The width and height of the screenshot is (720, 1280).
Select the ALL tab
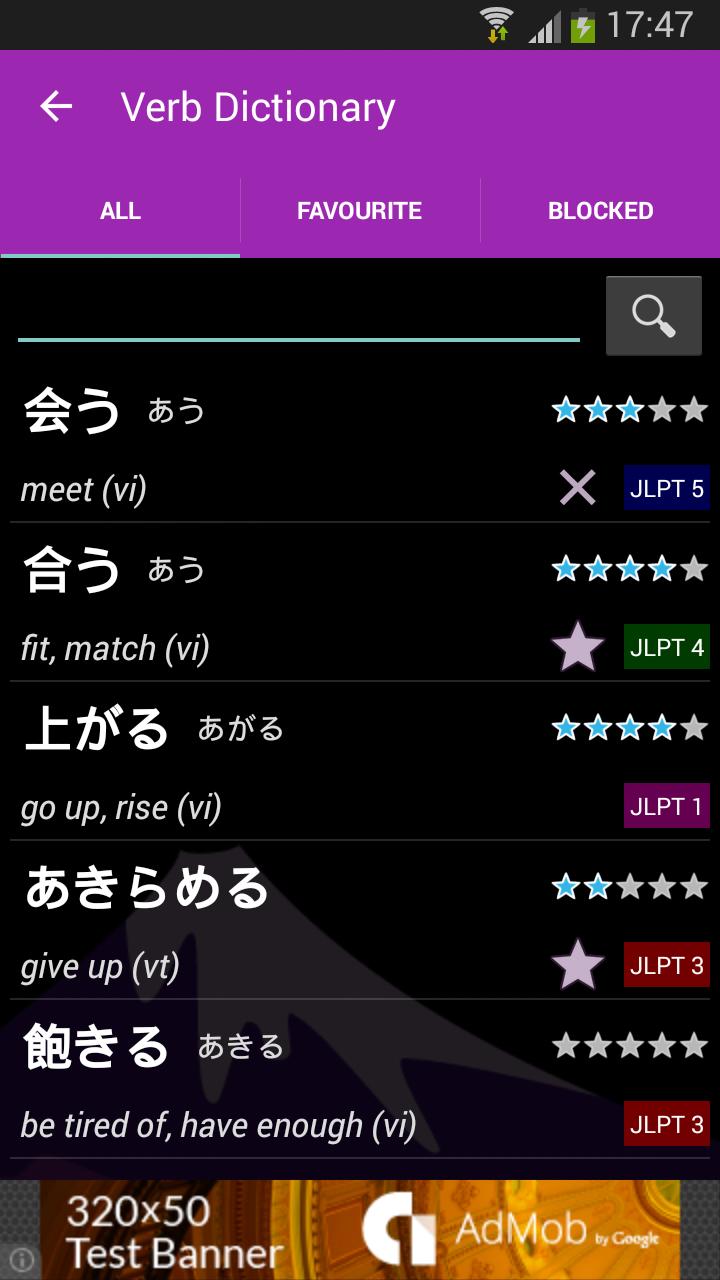click(x=120, y=211)
